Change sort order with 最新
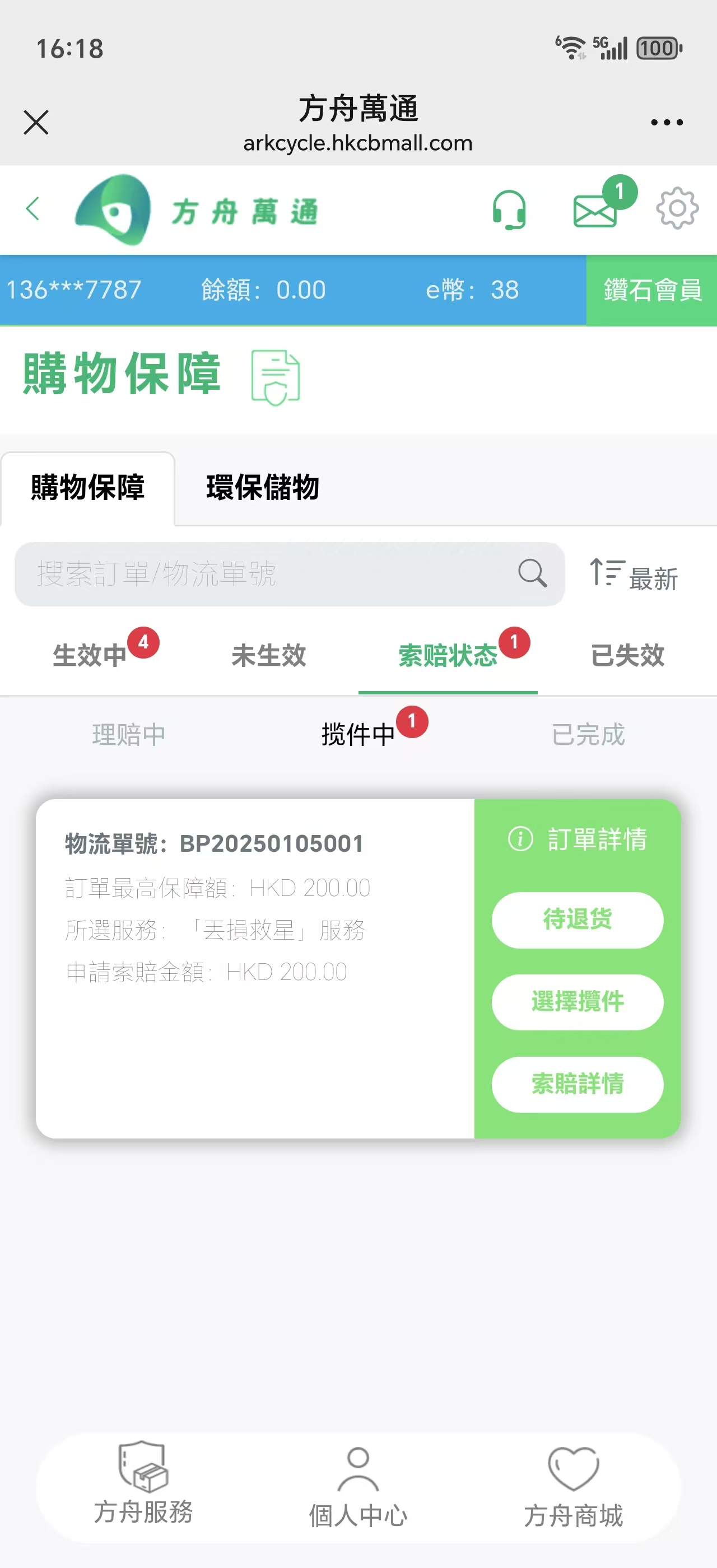Viewport: 717px width, 1568px height. pos(634,575)
